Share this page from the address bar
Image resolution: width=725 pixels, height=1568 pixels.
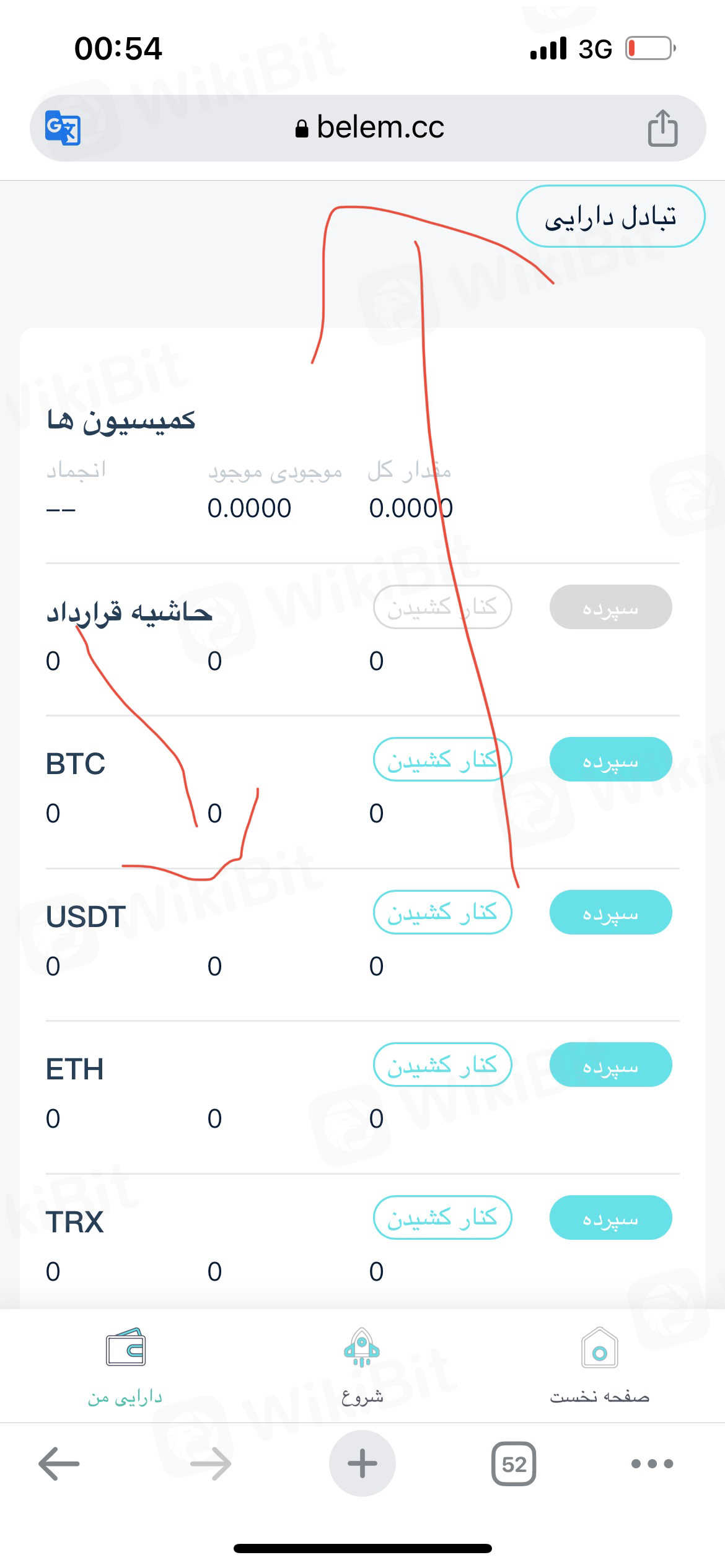(x=662, y=128)
